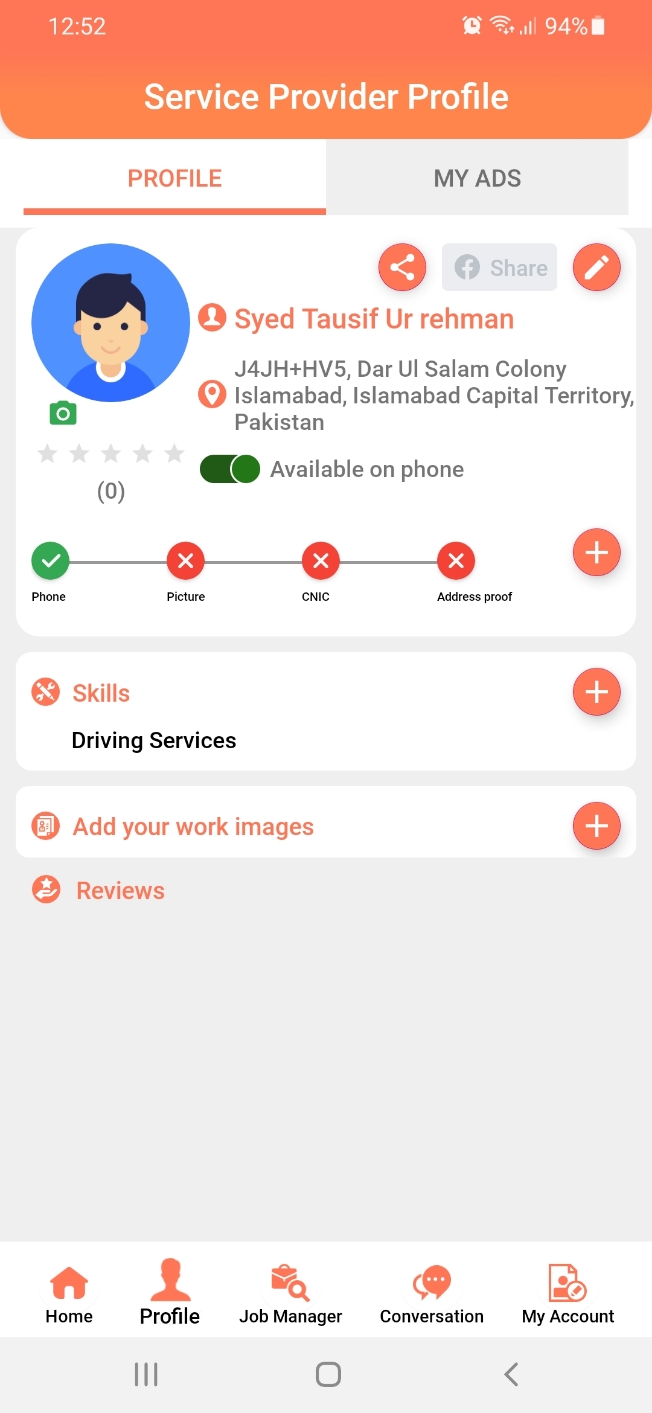Open the Conversation tab
Screen dimensions: 652x1413
[432, 1295]
